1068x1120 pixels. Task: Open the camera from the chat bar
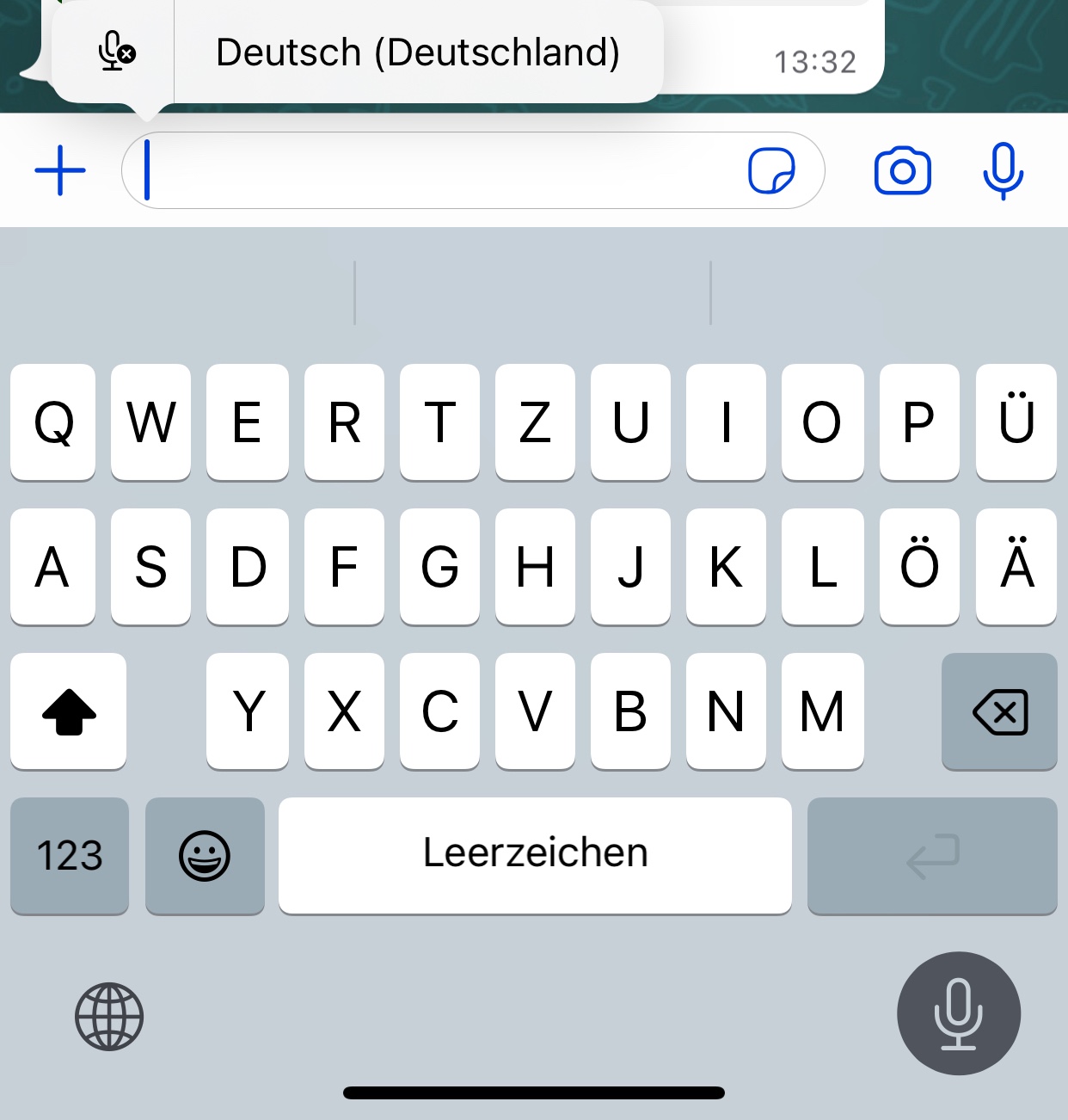click(x=902, y=170)
